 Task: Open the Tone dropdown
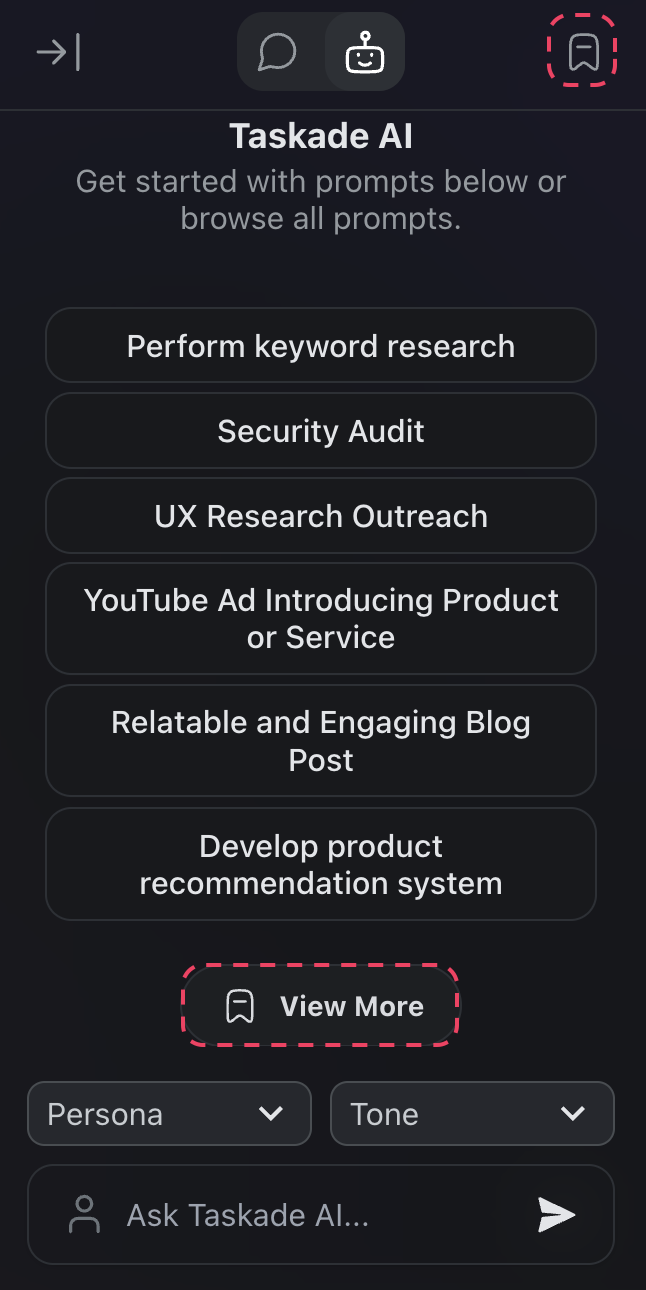click(x=472, y=1114)
